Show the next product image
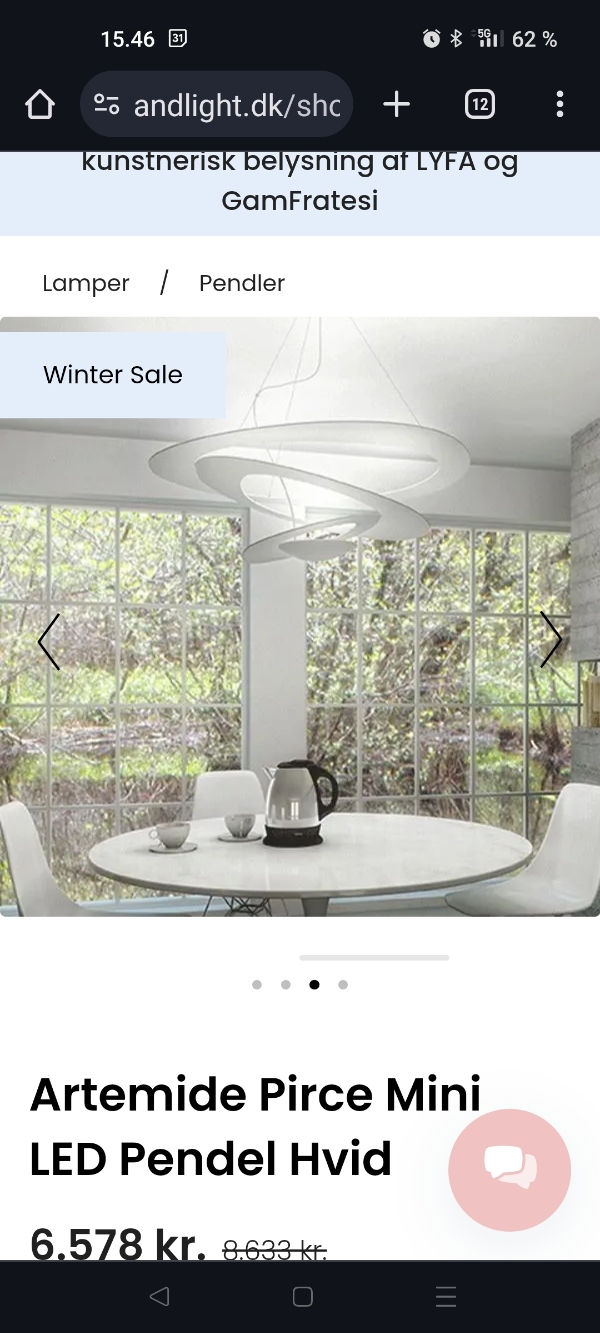Viewport: 600px width, 1333px height. (x=551, y=640)
